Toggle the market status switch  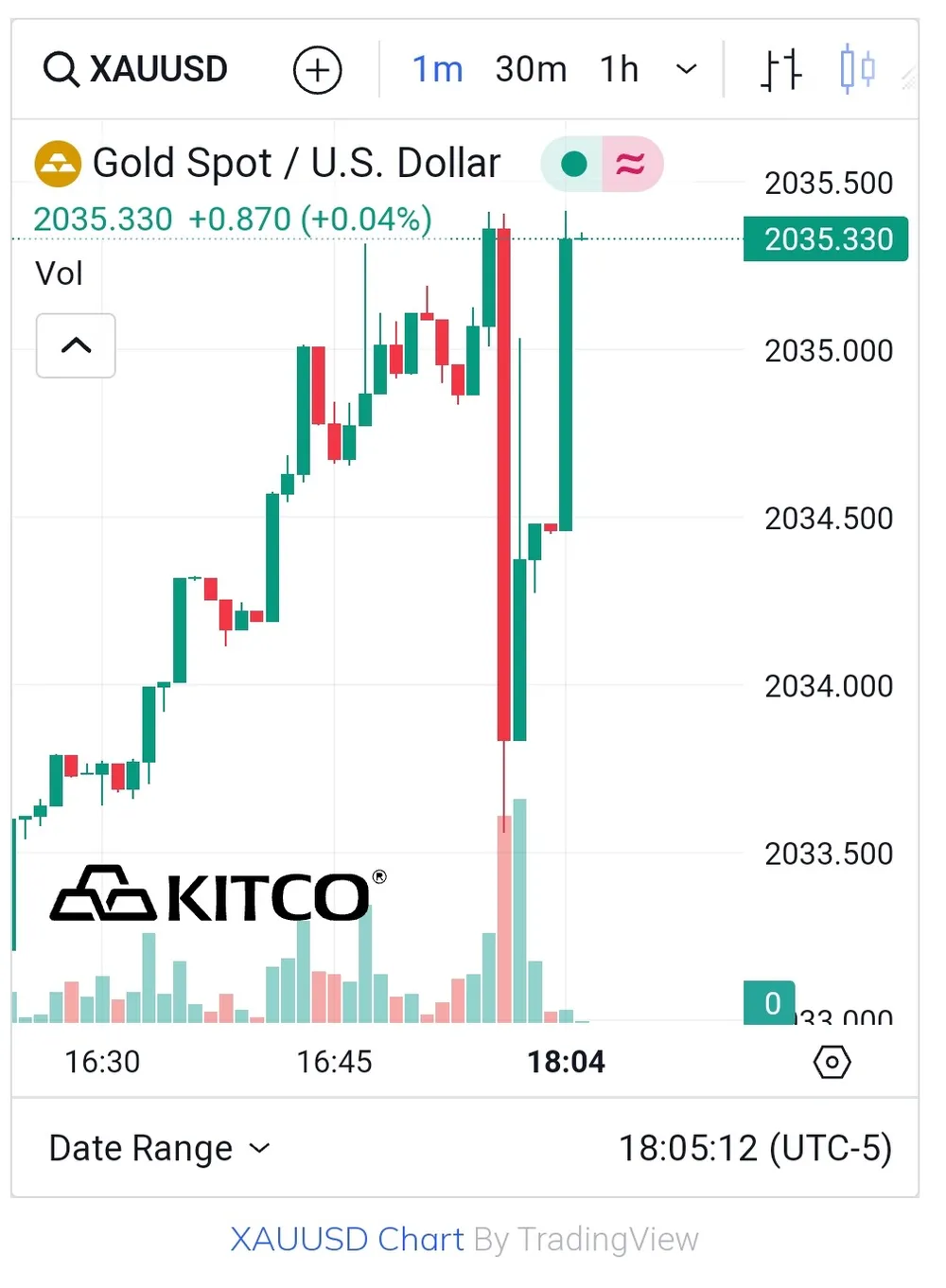pos(602,164)
